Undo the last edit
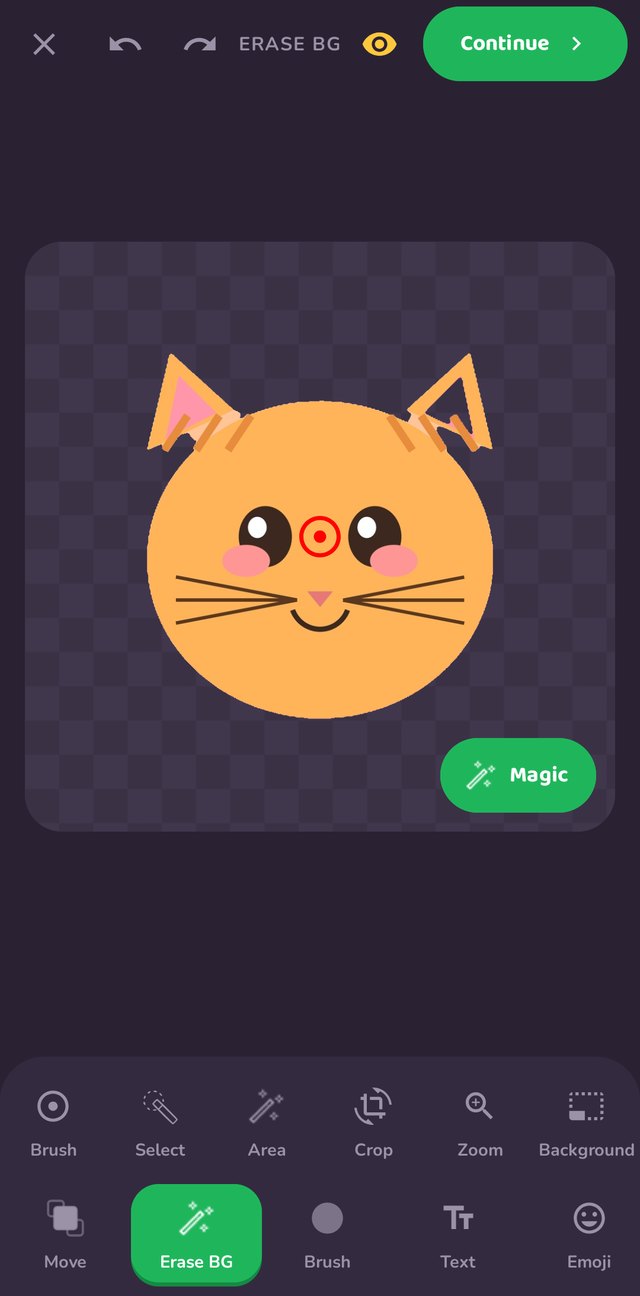Viewport: 640px width, 1296px height. point(125,44)
